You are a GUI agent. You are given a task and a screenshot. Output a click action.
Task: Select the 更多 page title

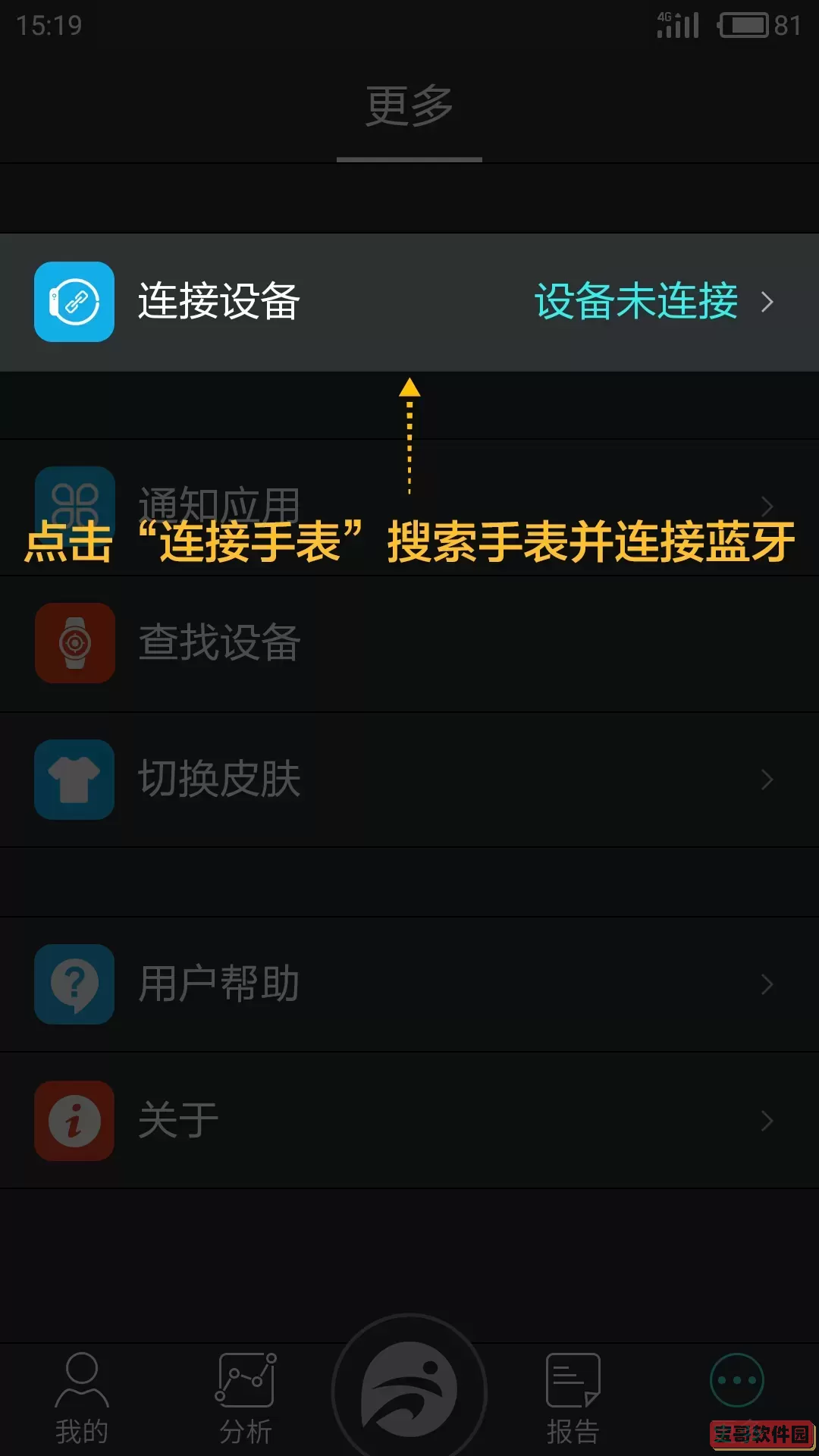point(409,106)
